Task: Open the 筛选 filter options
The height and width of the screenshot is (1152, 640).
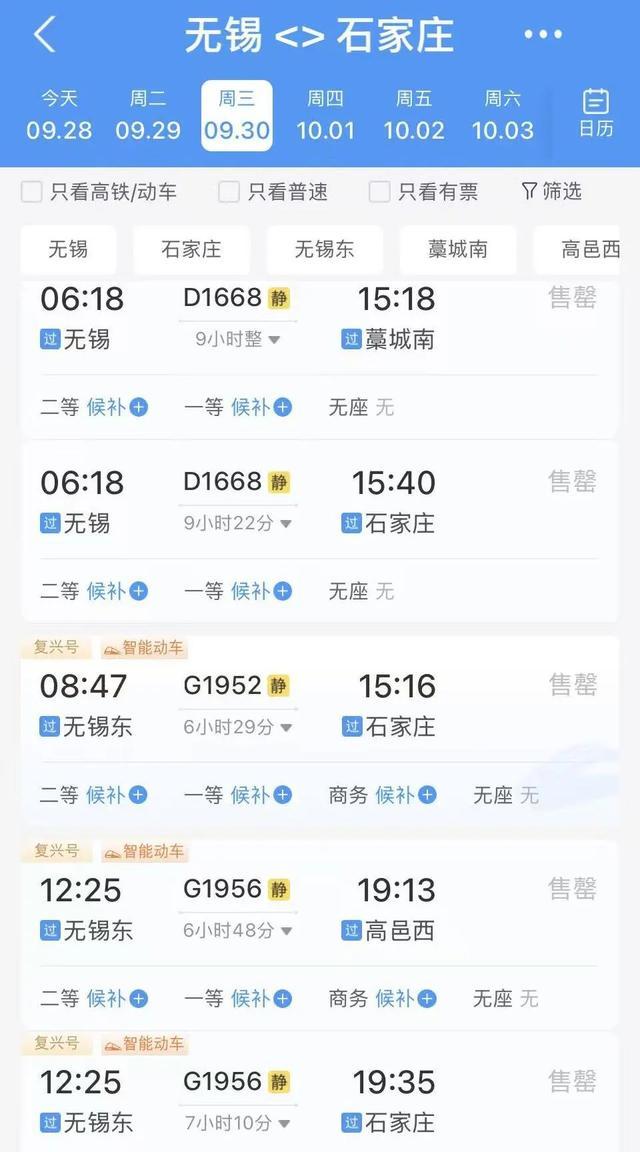Action: coord(551,192)
